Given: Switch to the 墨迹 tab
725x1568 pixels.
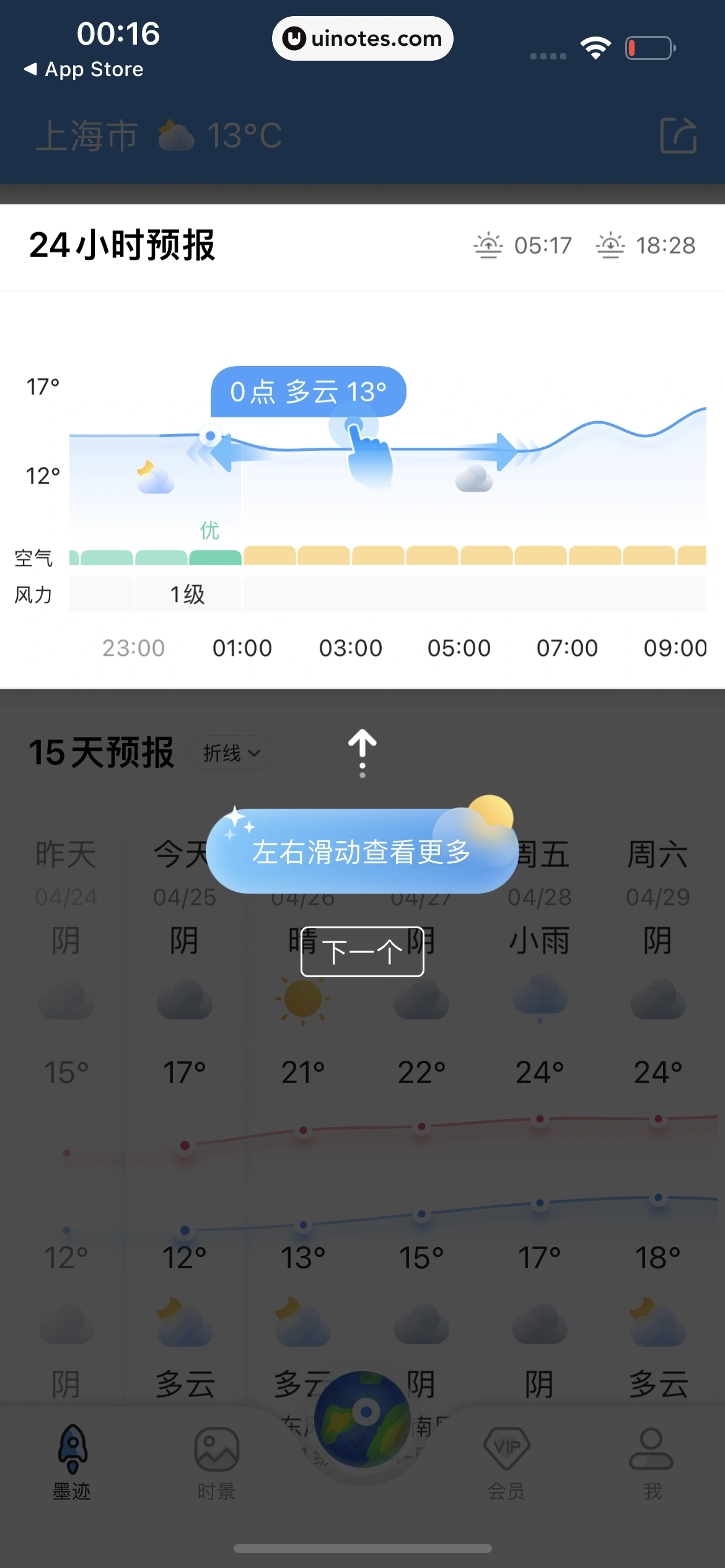Looking at the screenshot, I should click(x=72, y=1462).
